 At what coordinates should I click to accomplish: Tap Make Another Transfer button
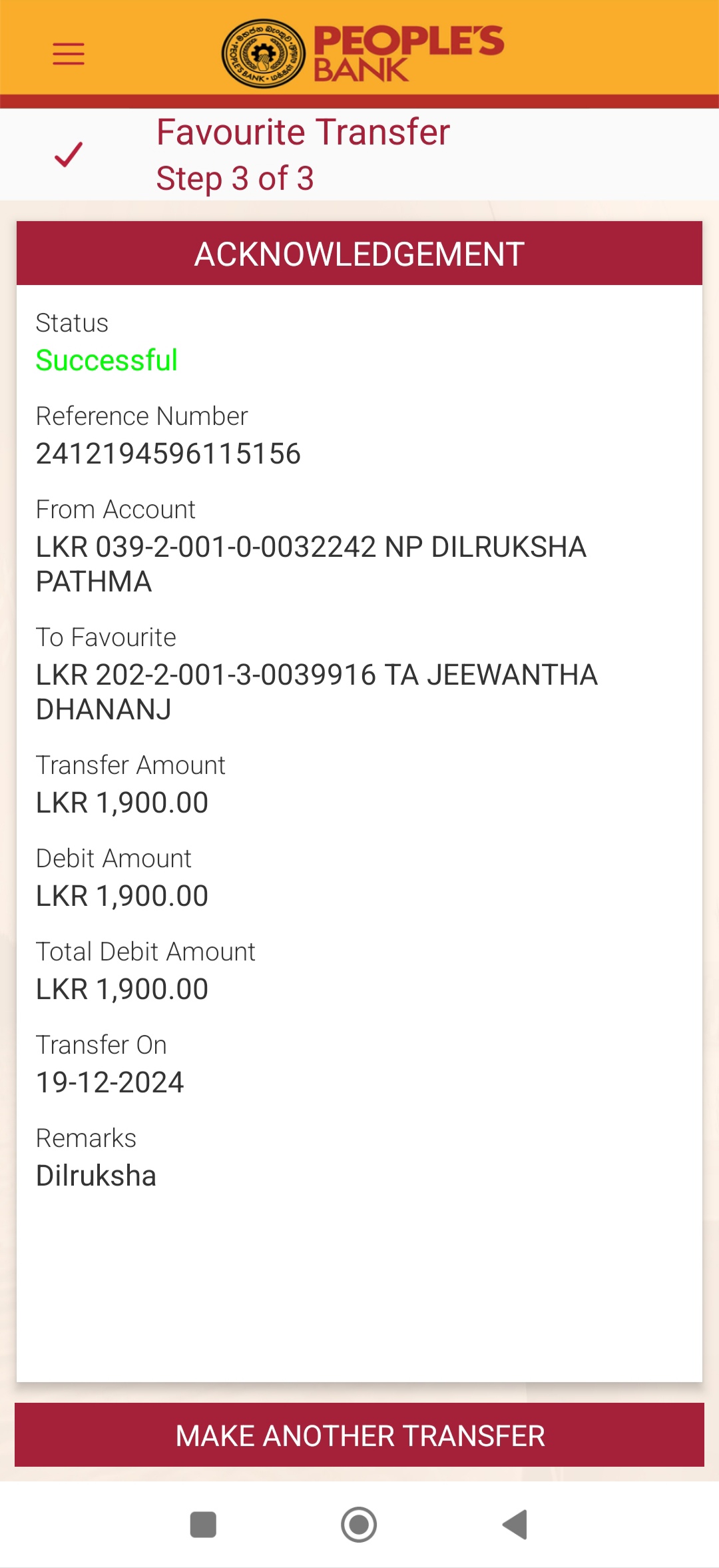[359, 1435]
